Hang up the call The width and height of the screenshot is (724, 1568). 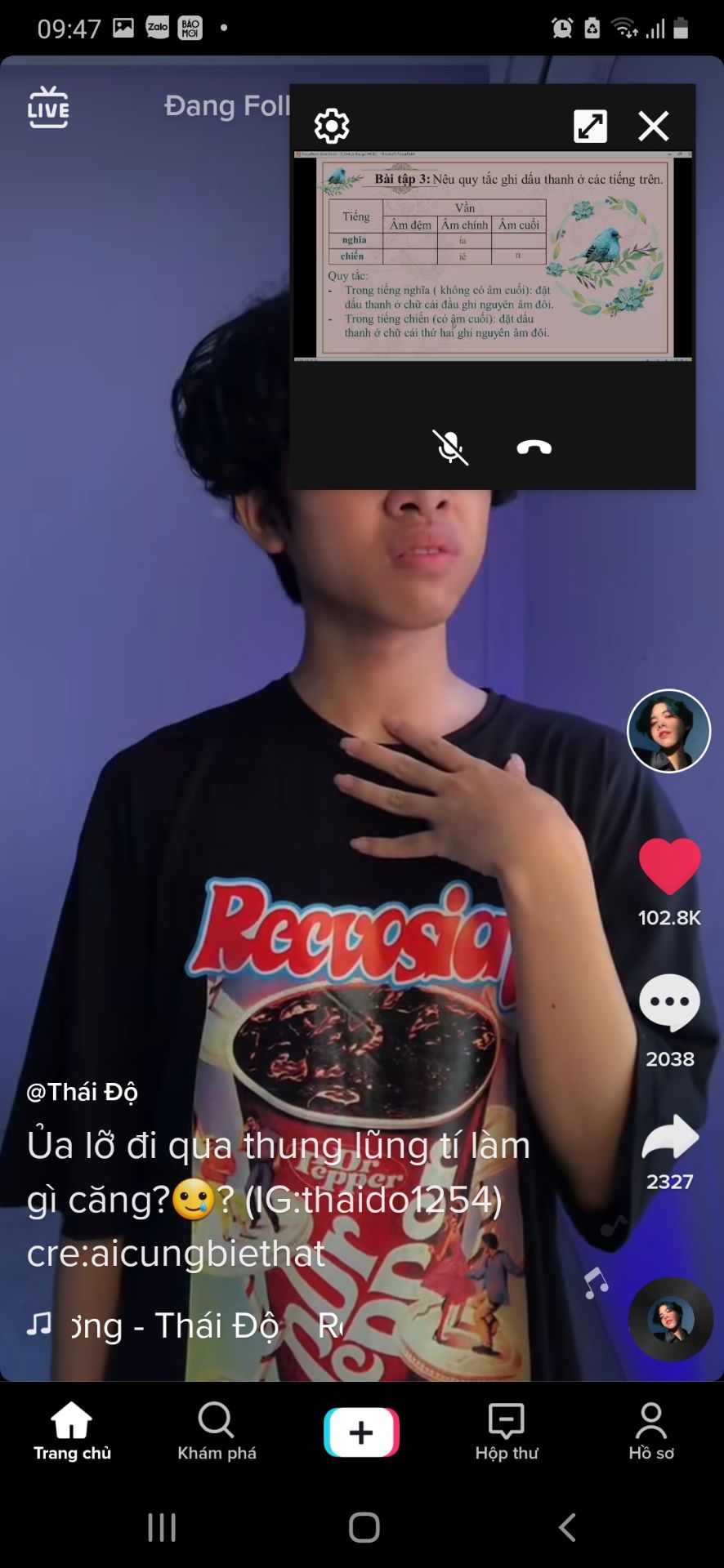click(x=534, y=447)
